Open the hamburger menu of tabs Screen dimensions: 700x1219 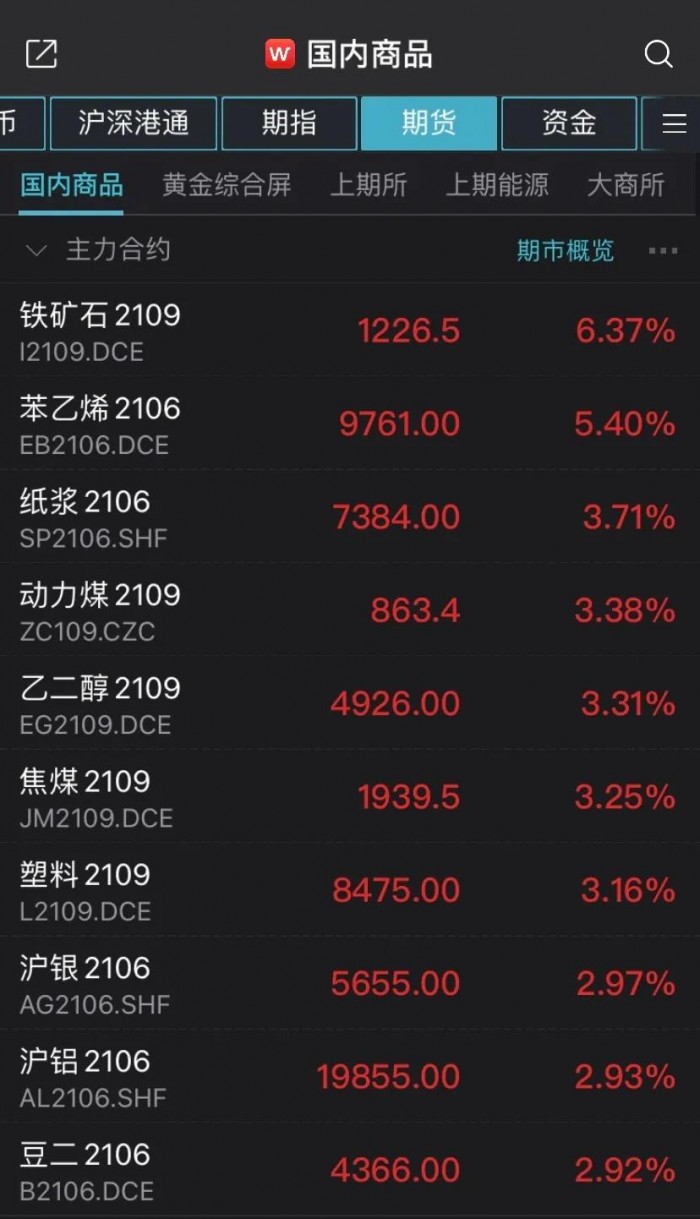click(674, 123)
